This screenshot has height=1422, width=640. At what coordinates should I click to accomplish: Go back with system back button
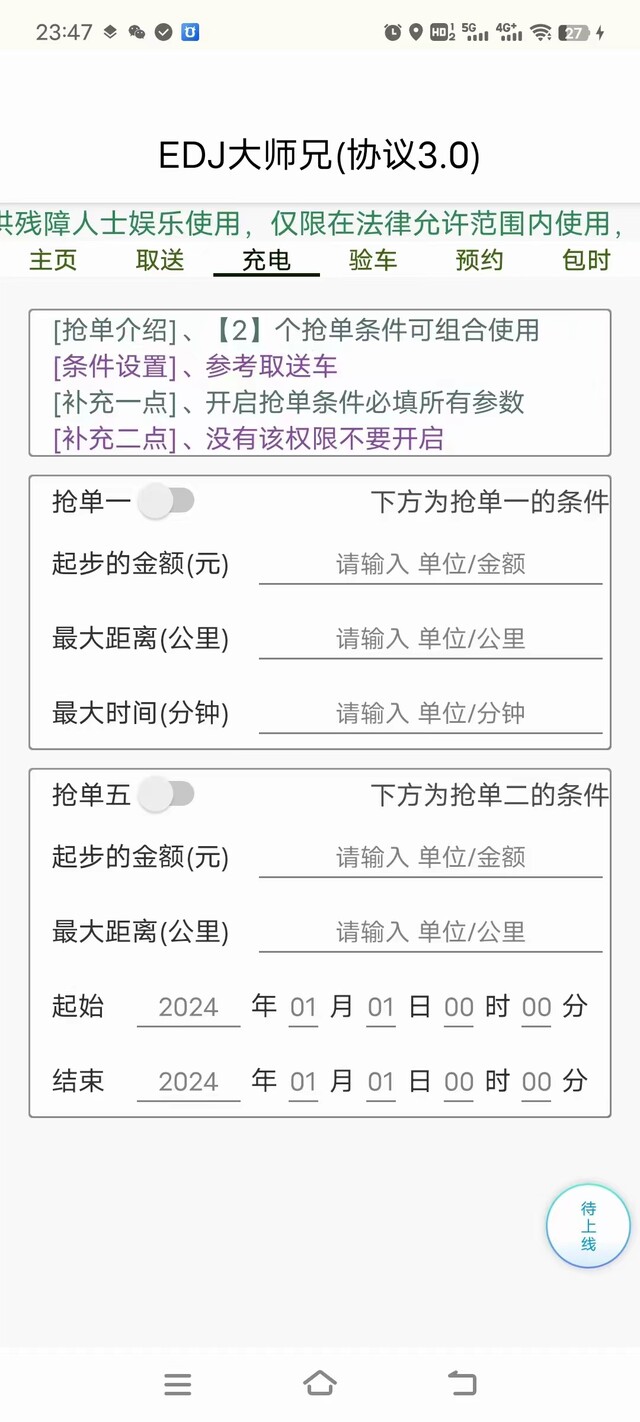coord(462,1384)
